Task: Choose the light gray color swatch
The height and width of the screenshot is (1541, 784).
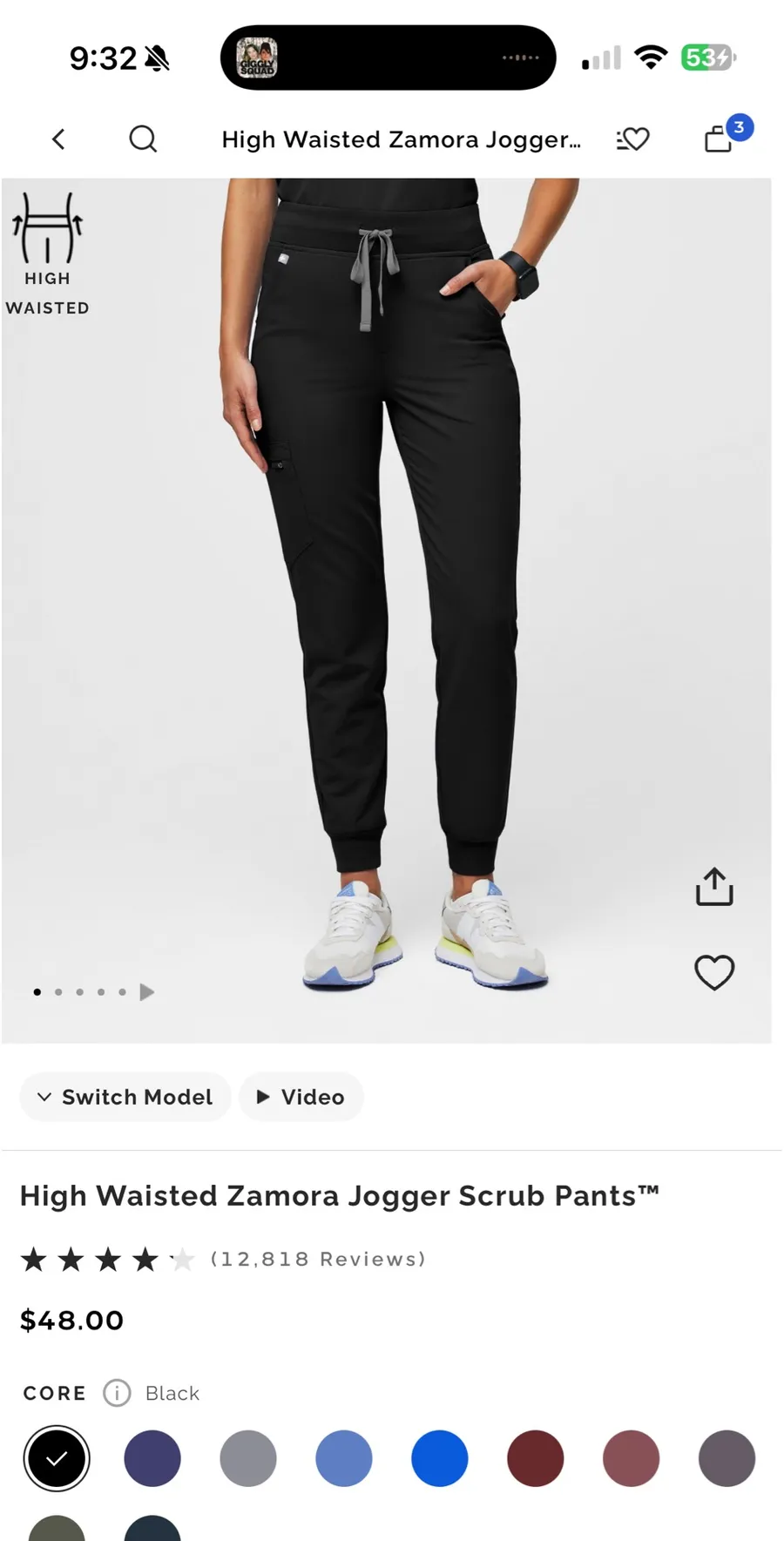Action: [248, 1458]
